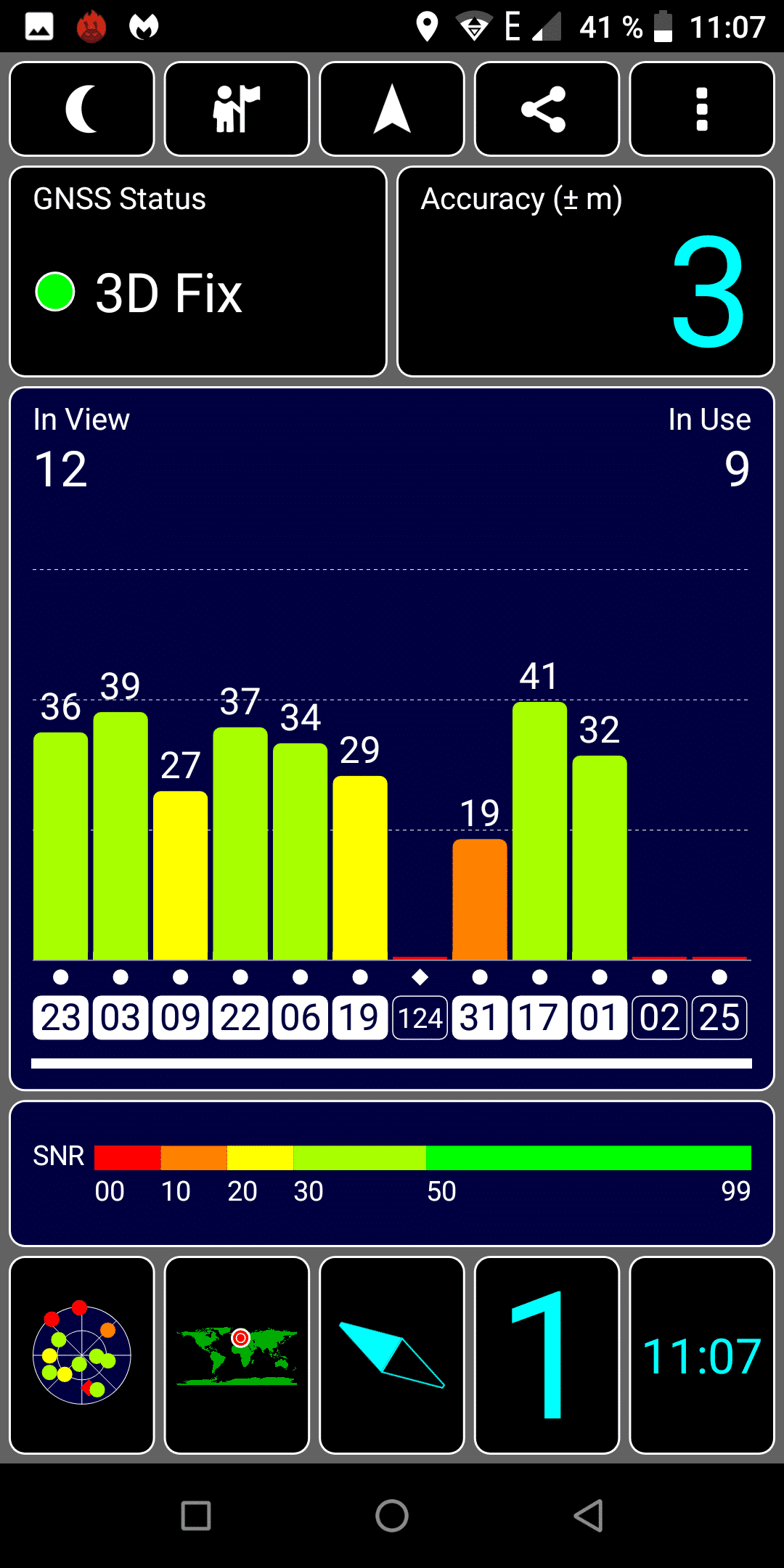Screen dimensions: 784x1568
Task: Open the three-dot overflow menu
Action: pos(702,109)
